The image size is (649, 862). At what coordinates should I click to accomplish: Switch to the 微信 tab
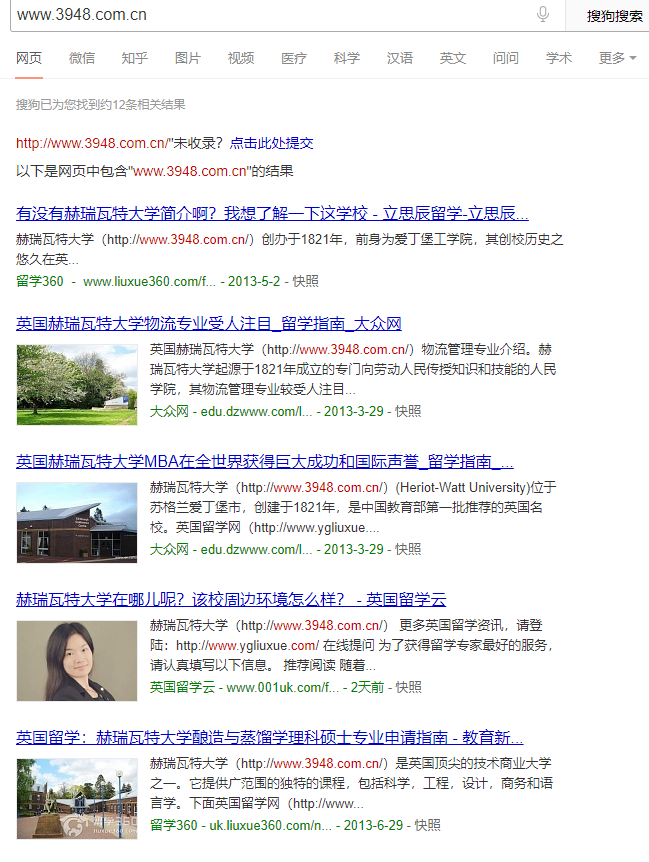tap(82, 58)
